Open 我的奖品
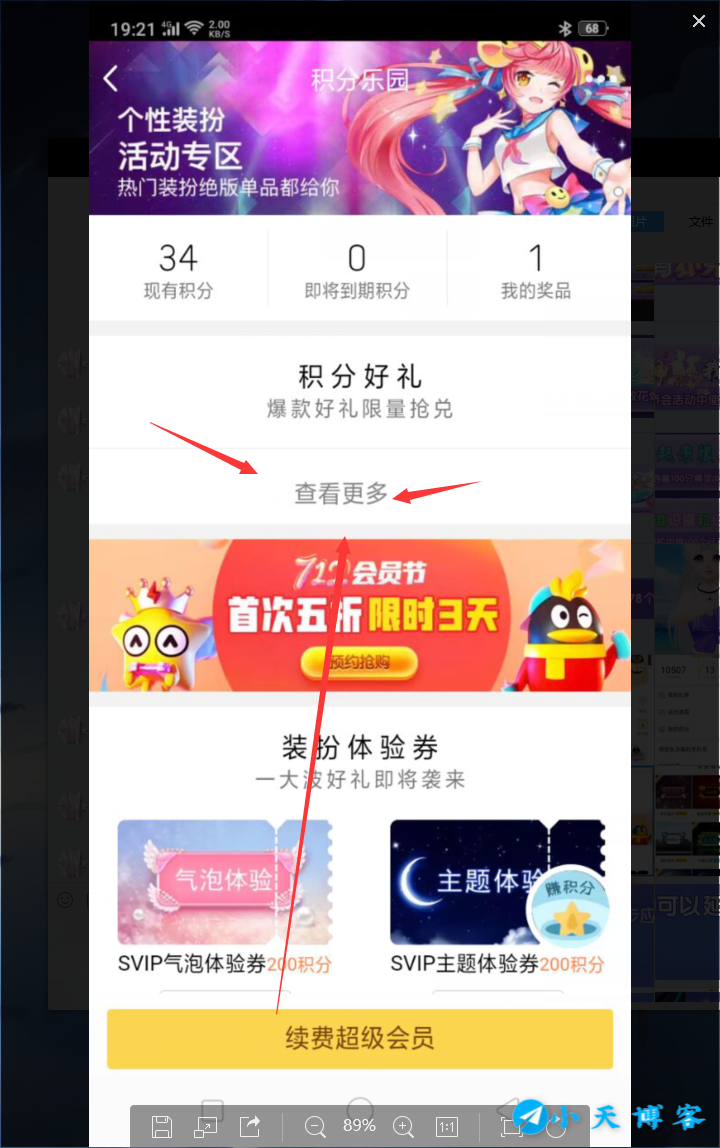720x1148 pixels. click(535, 271)
